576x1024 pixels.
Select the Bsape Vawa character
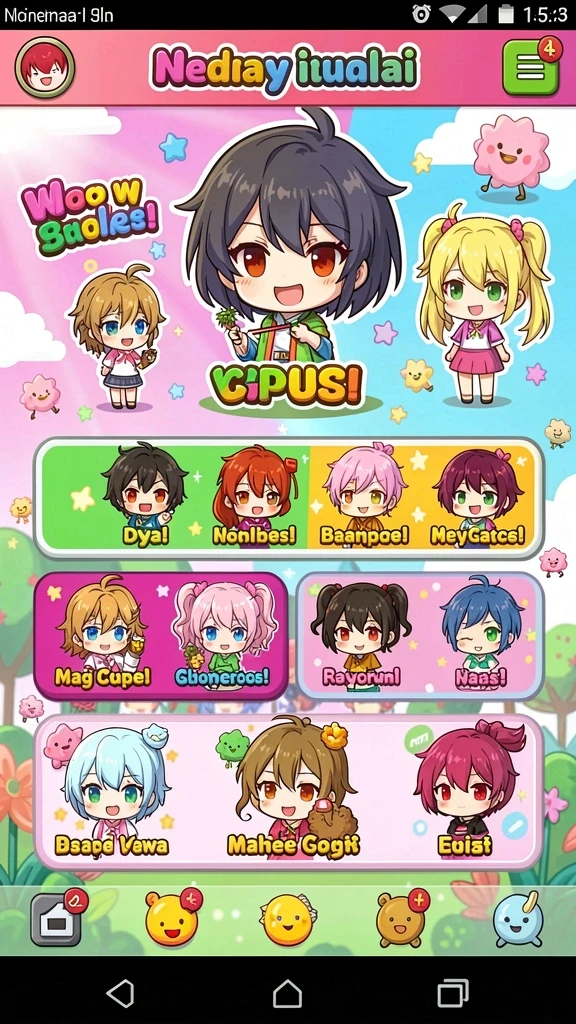pos(112,793)
